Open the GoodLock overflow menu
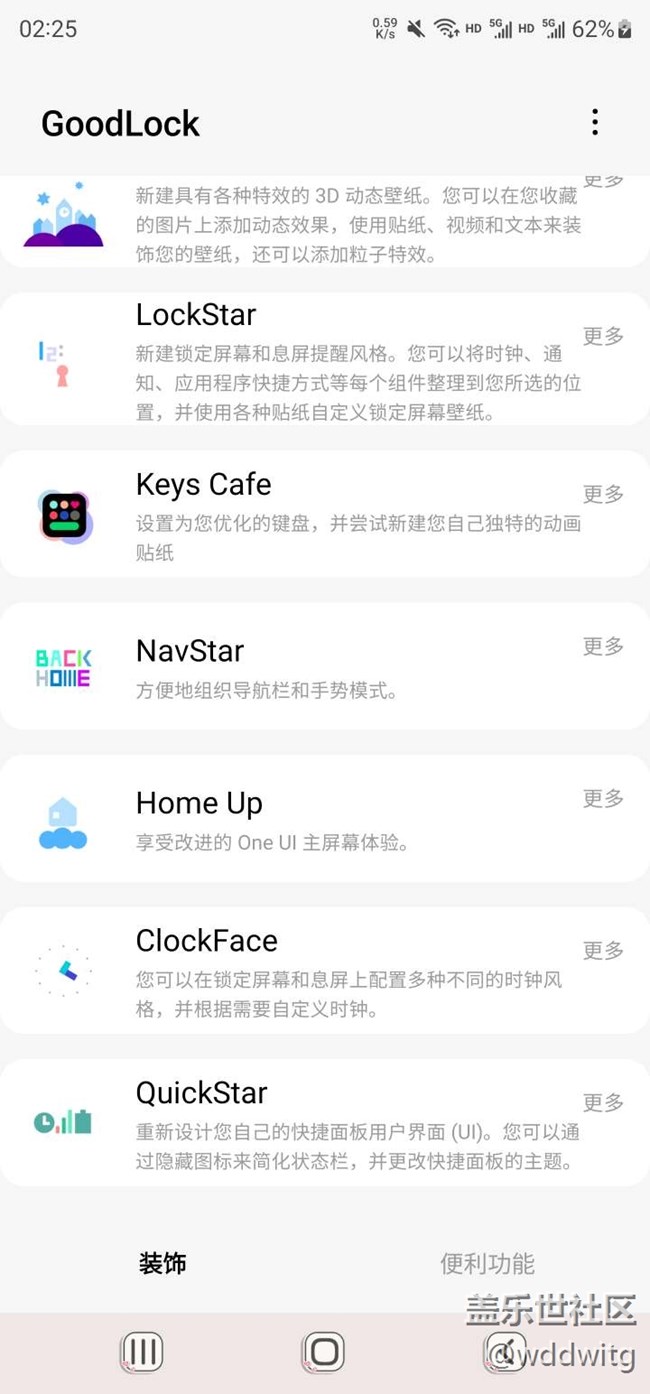 595,122
